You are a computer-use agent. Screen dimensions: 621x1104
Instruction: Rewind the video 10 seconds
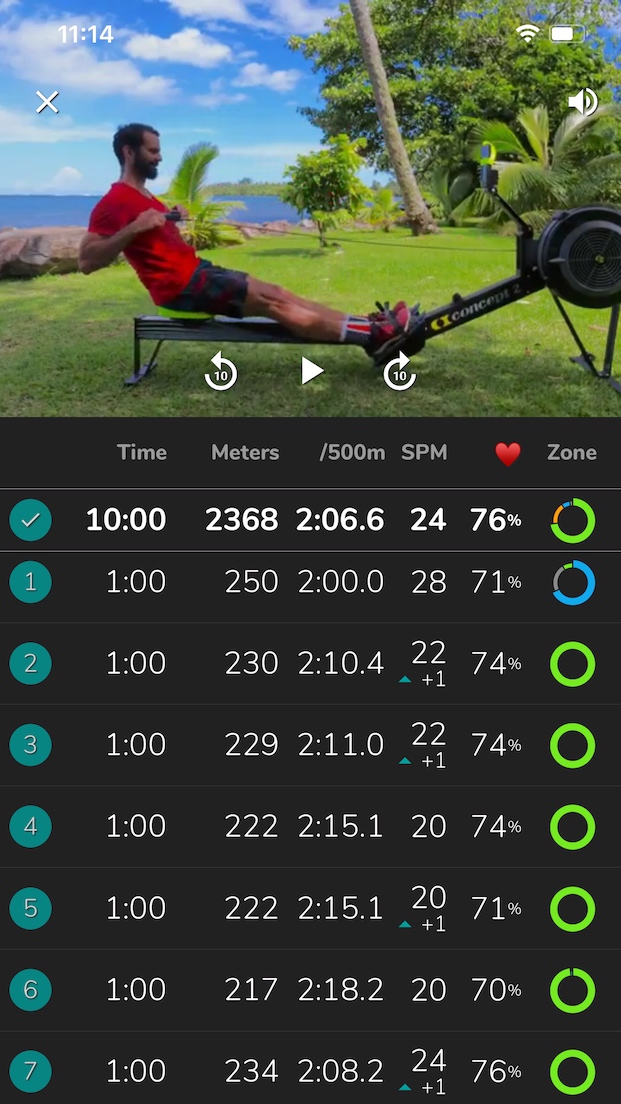(220, 373)
